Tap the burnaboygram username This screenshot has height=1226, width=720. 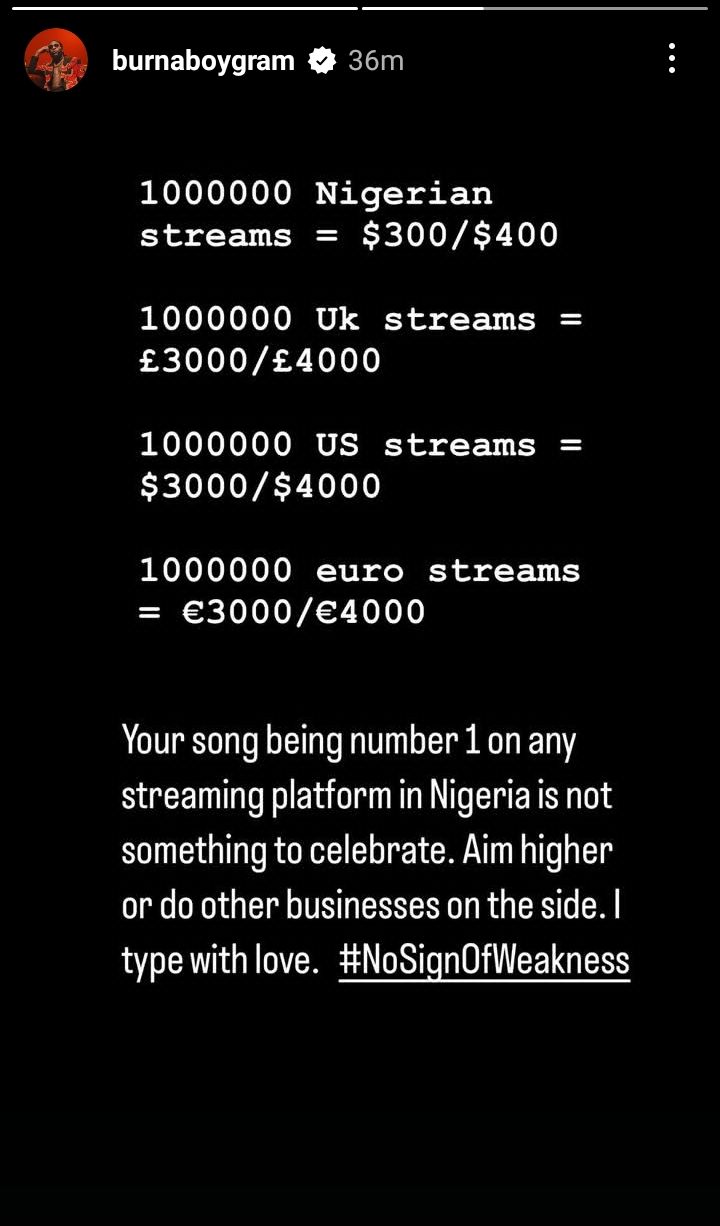(x=203, y=61)
